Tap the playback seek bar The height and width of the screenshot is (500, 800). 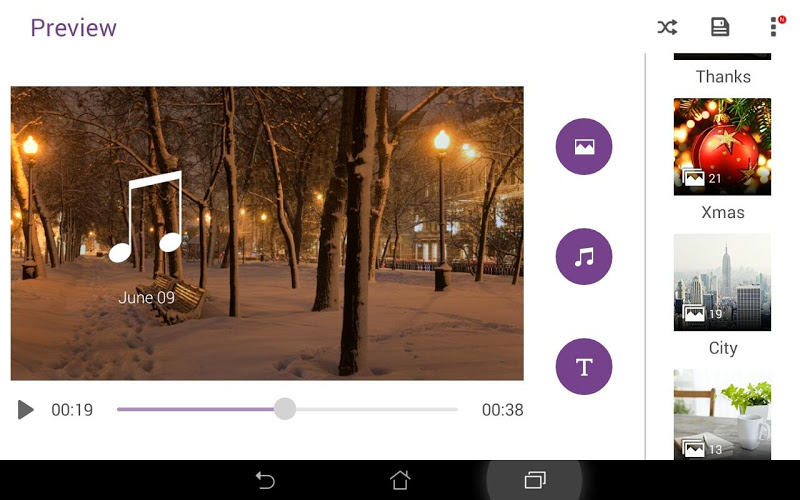tap(287, 409)
